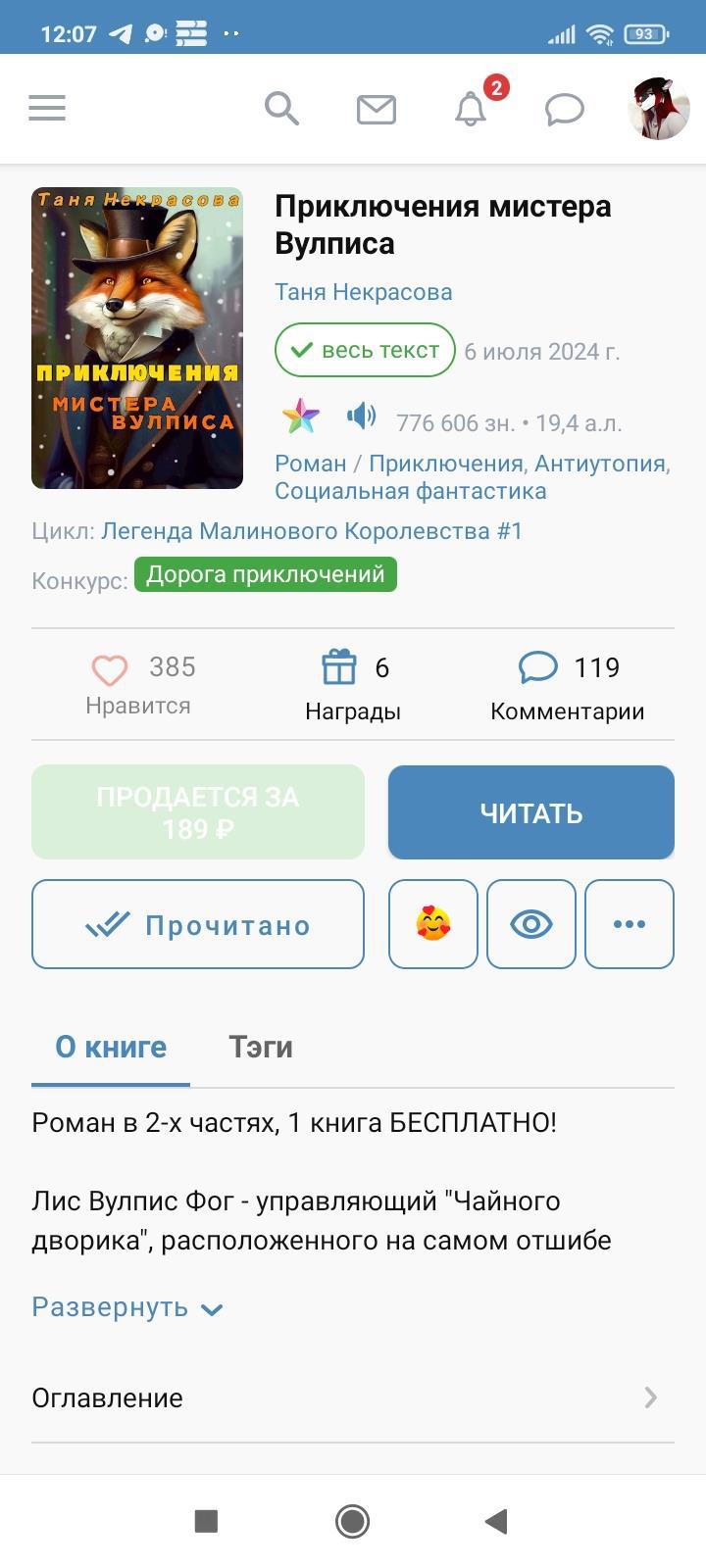
Task: Tap the eye icon button
Action: [530, 924]
